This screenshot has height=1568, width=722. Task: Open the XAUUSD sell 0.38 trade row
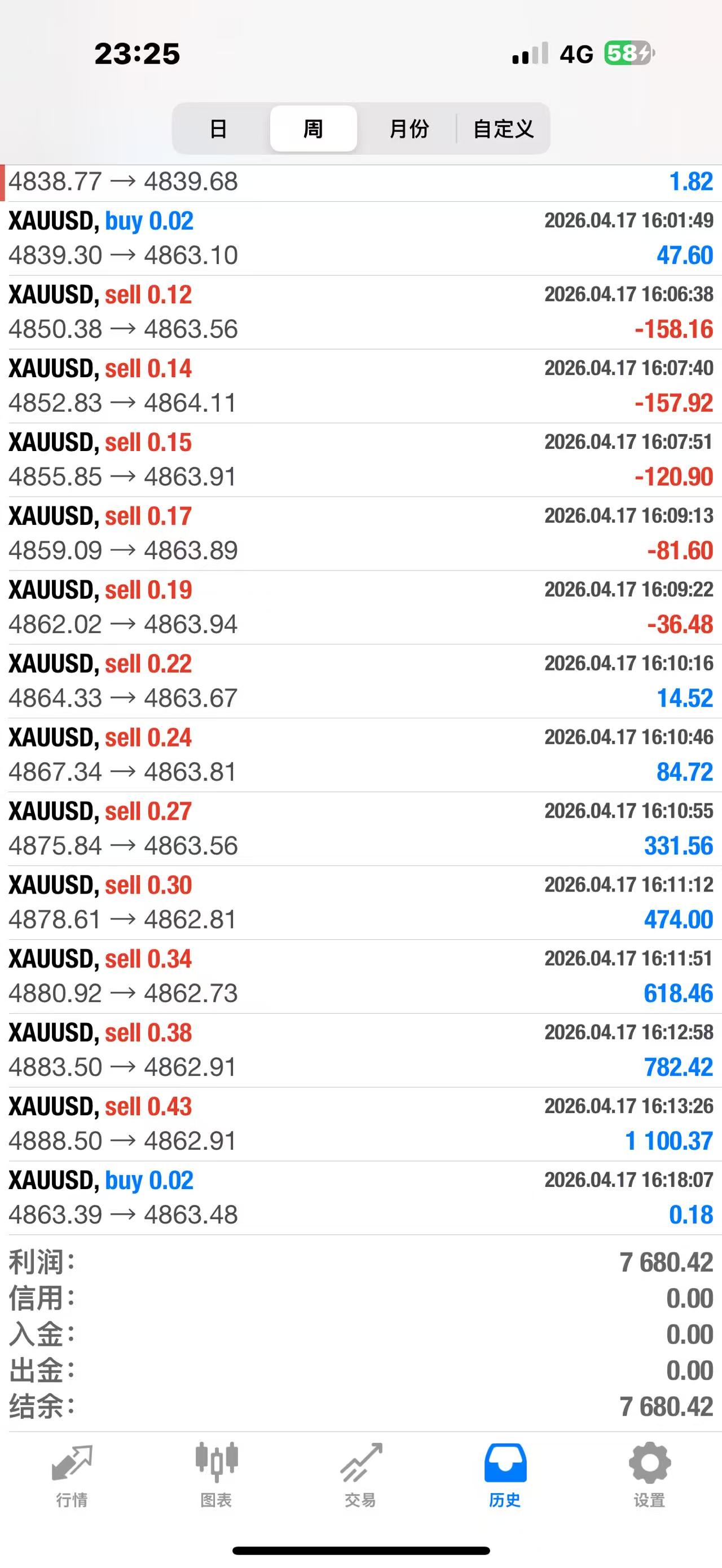click(x=360, y=1050)
